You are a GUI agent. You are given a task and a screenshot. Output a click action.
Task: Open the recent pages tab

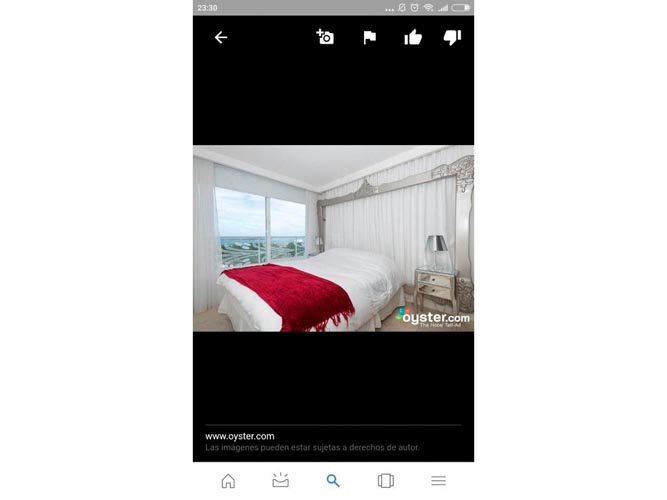point(386,481)
